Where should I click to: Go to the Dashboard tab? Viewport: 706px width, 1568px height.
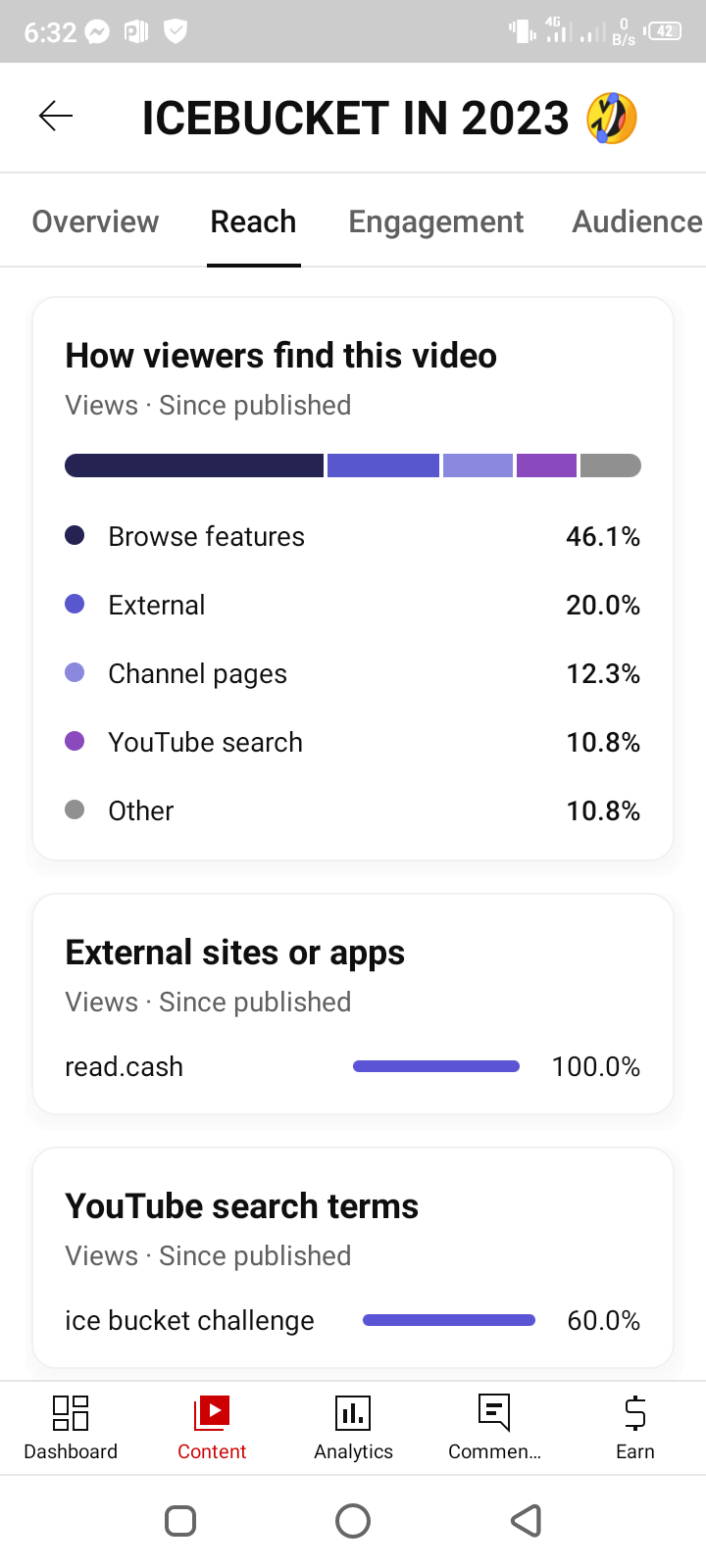click(x=71, y=1428)
